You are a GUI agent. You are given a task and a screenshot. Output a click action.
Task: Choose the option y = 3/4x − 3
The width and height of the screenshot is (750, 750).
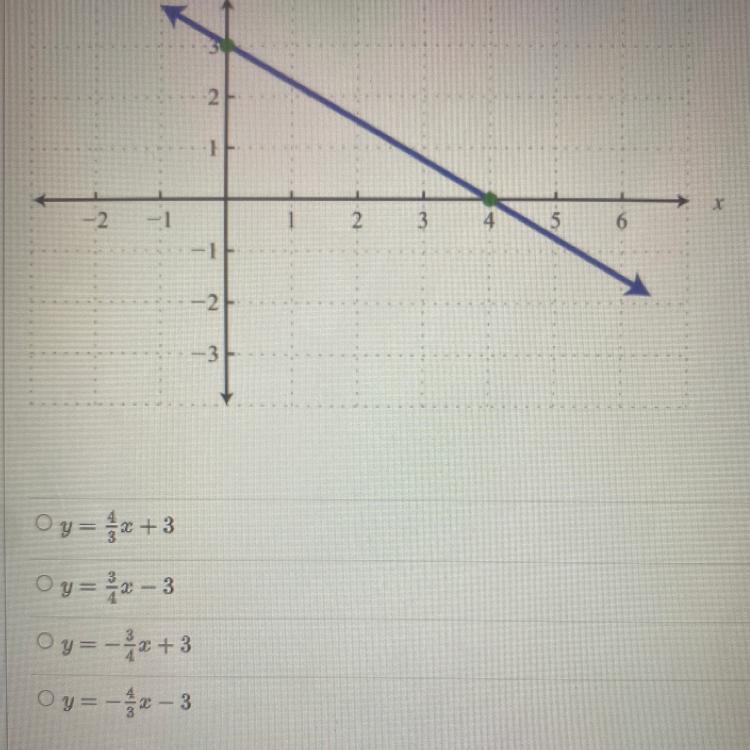43,582
